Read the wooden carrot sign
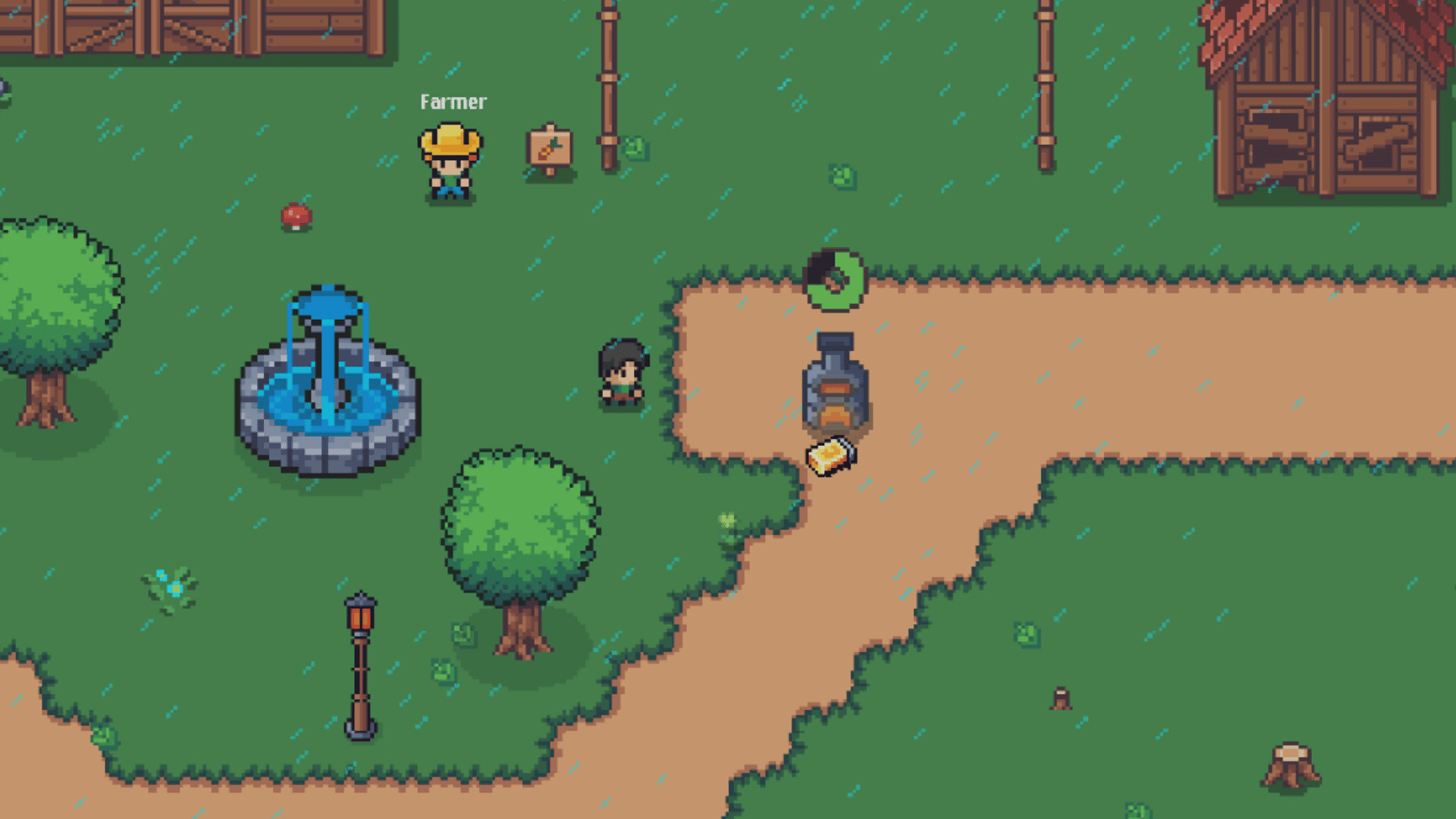The width and height of the screenshot is (1456, 819). click(x=550, y=149)
